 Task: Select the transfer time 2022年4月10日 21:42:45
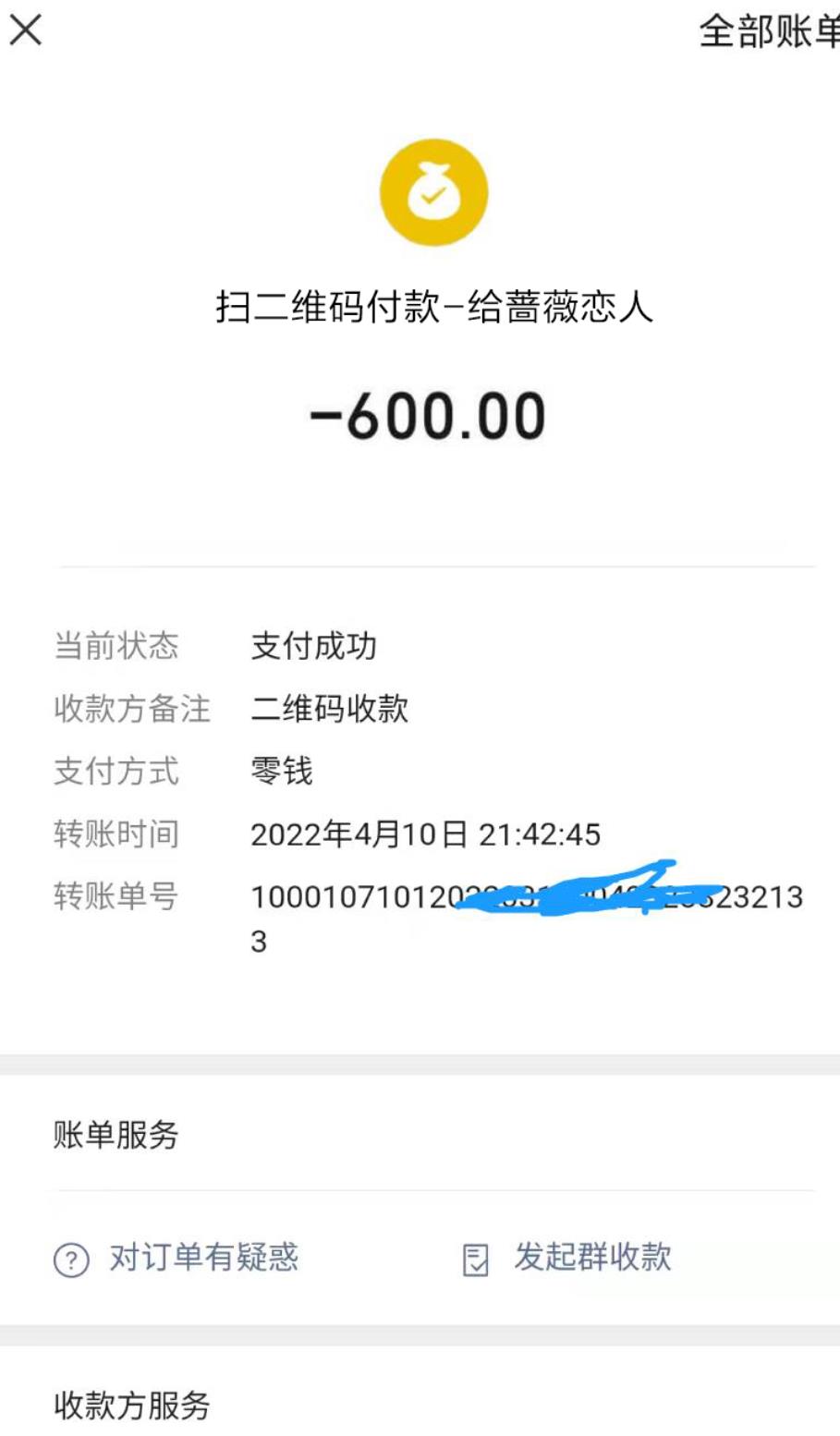pyautogui.click(x=428, y=834)
